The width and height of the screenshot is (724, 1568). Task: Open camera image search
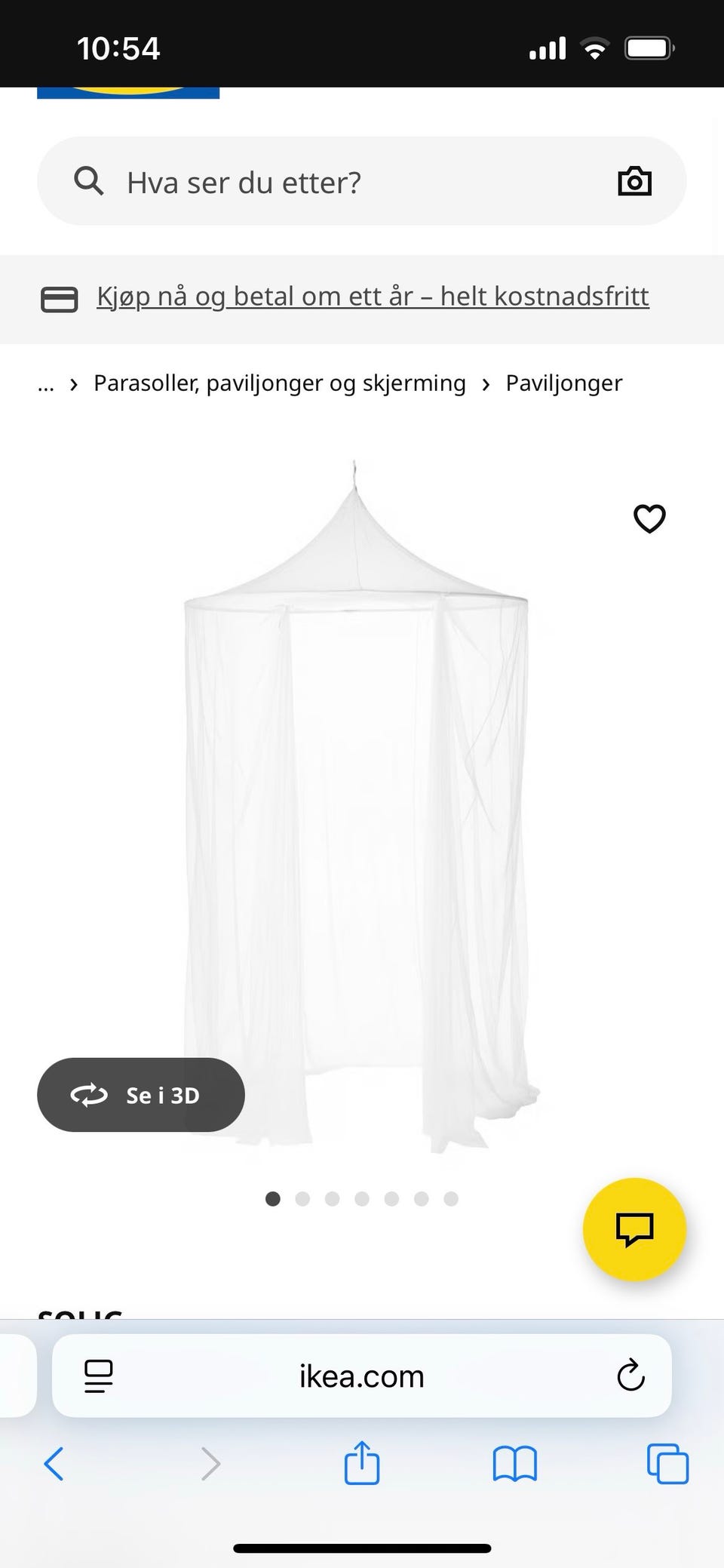tap(634, 181)
